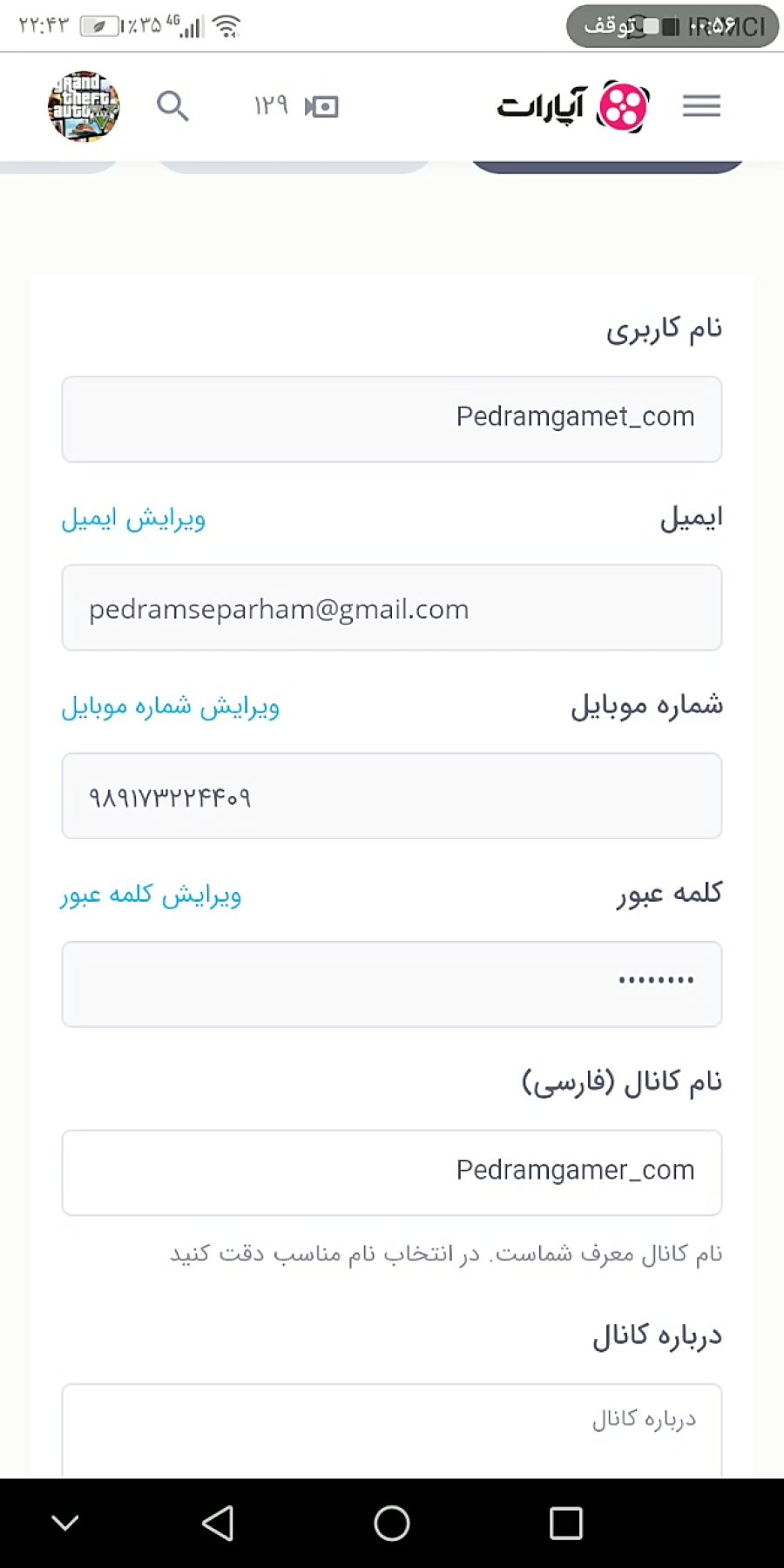
Task: Tap the نام کانال (فارسی) field
Action: 392,1173
